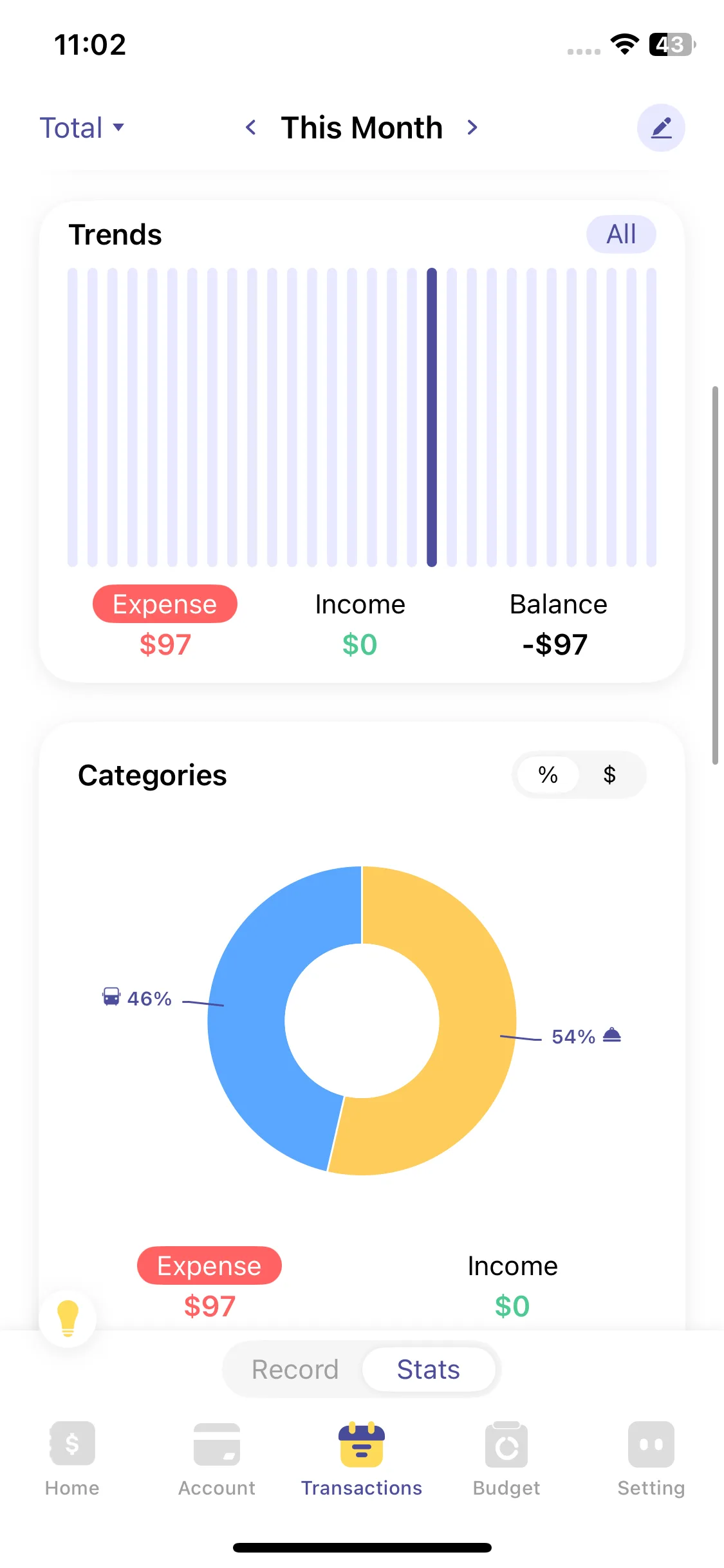Screen dimensions: 724x1568
Task: Open the Account tab
Action: pyautogui.click(x=217, y=1459)
